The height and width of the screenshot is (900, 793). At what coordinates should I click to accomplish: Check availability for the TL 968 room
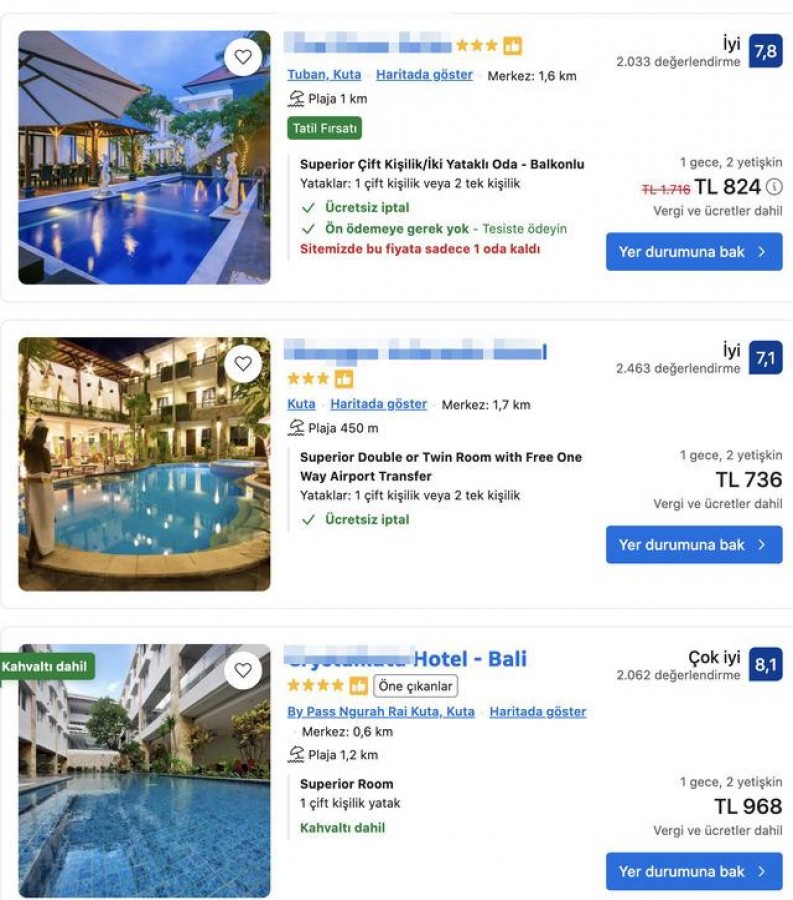tap(694, 871)
